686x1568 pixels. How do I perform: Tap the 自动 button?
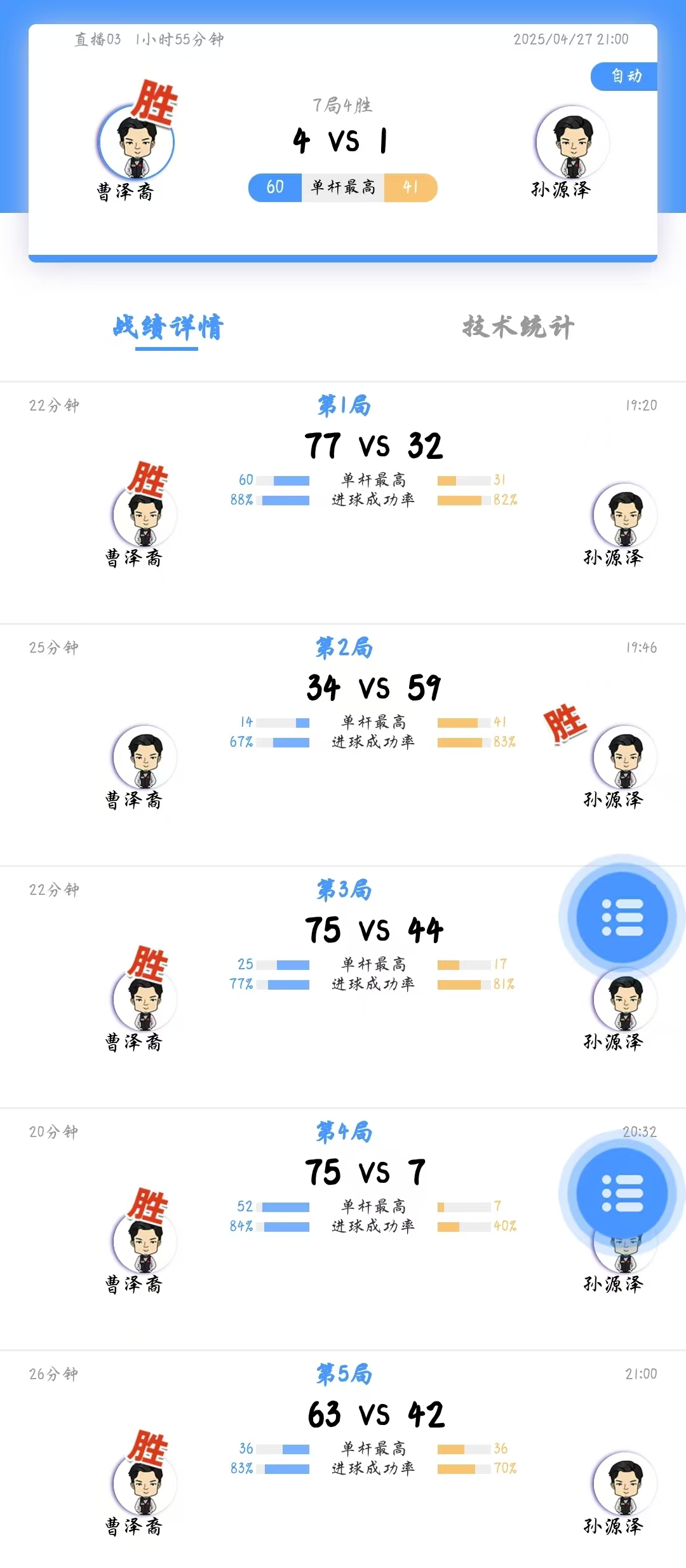click(x=626, y=76)
